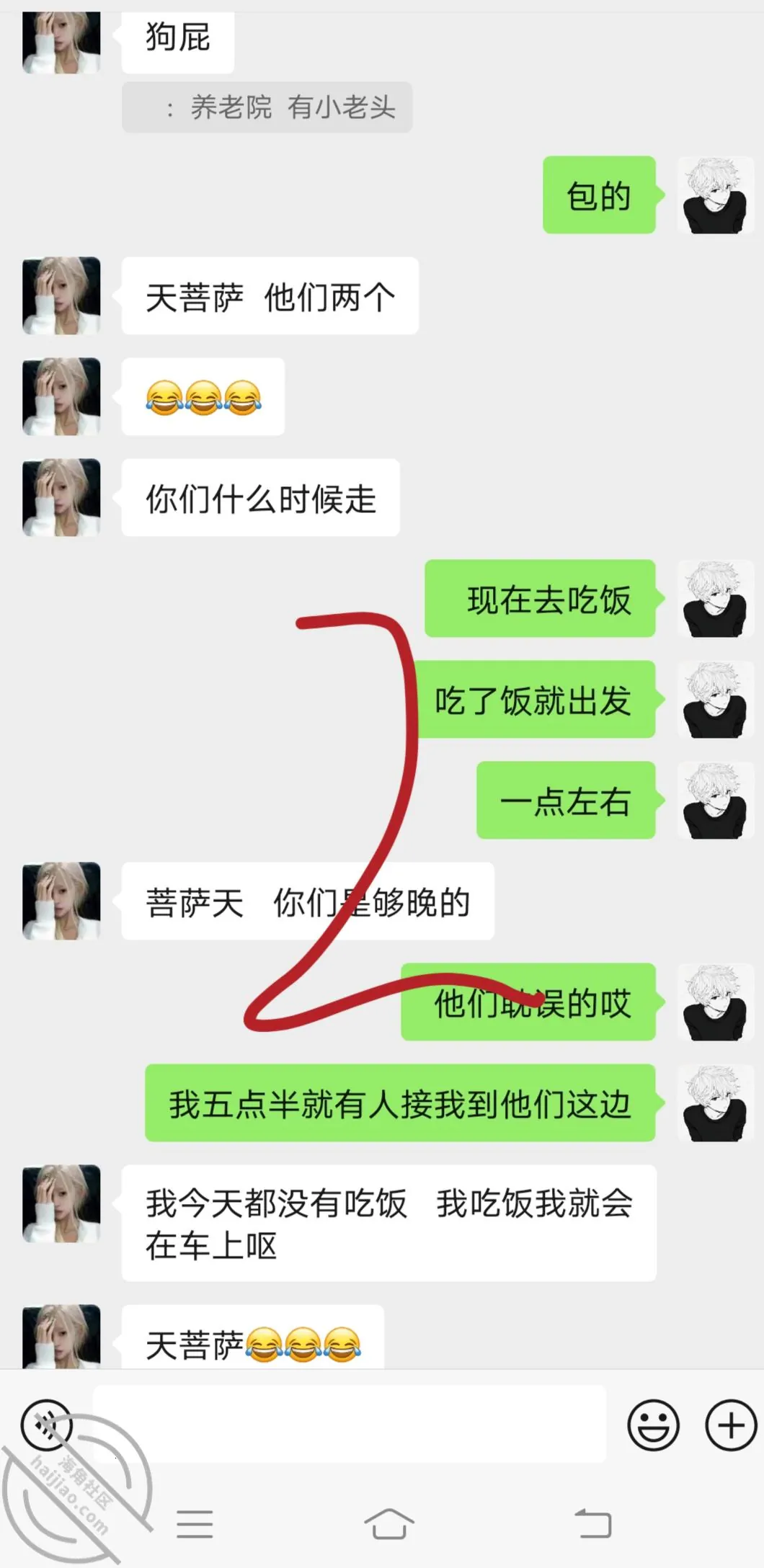The width and height of the screenshot is (764, 1568).
Task: Go to the system home screen
Action: pyautogui.click(x=389, y=1523)
